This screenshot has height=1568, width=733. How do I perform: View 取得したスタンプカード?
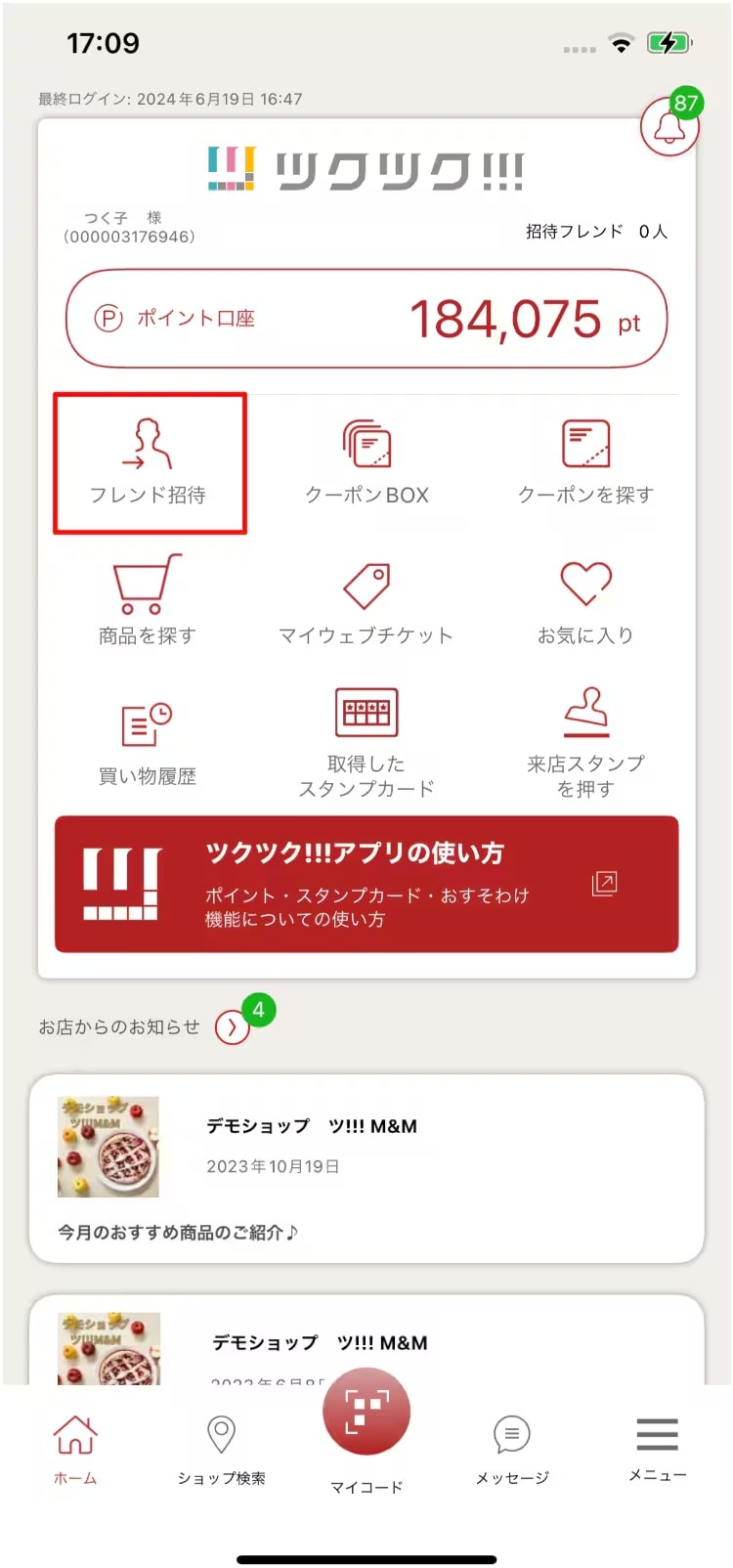366,744
